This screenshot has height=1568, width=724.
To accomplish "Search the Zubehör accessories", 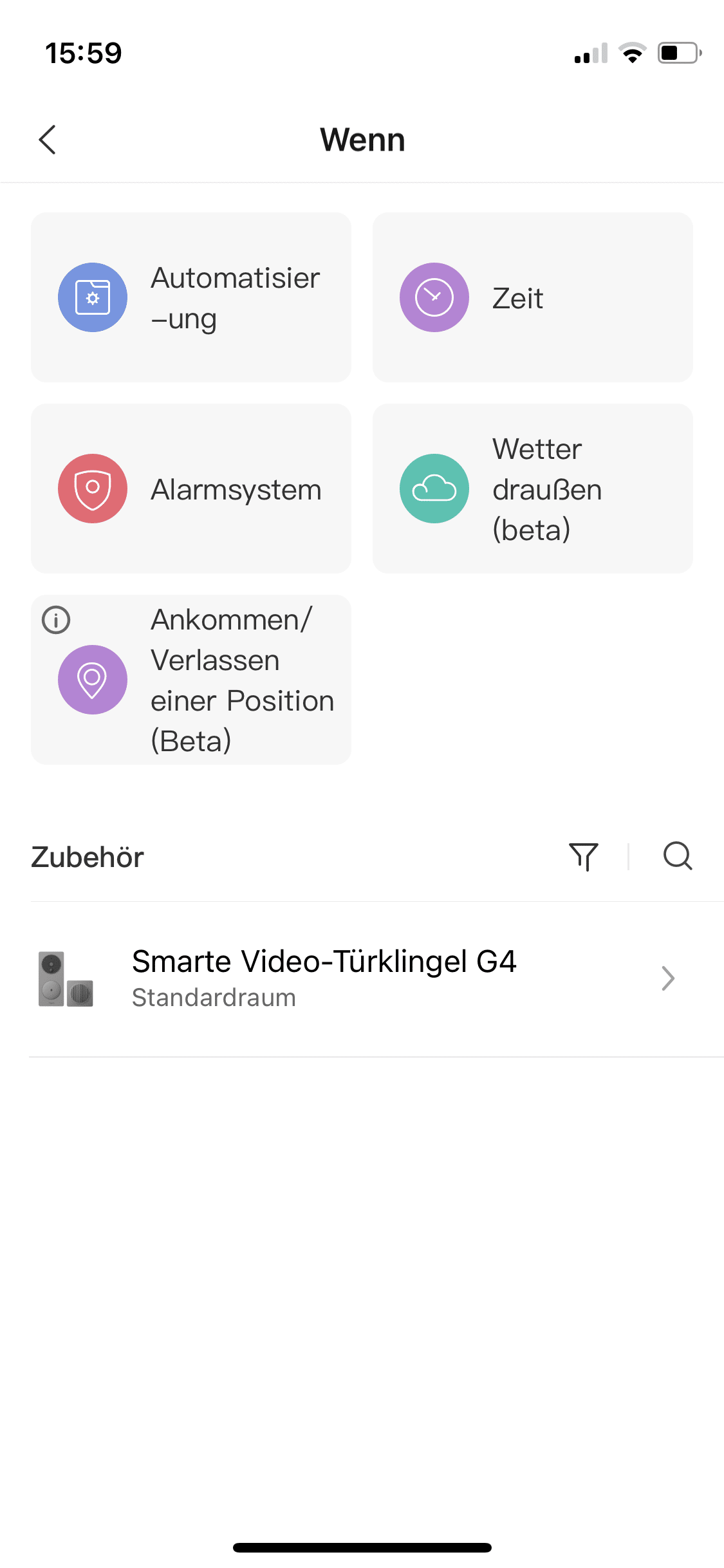I will [x=678, y=857].
